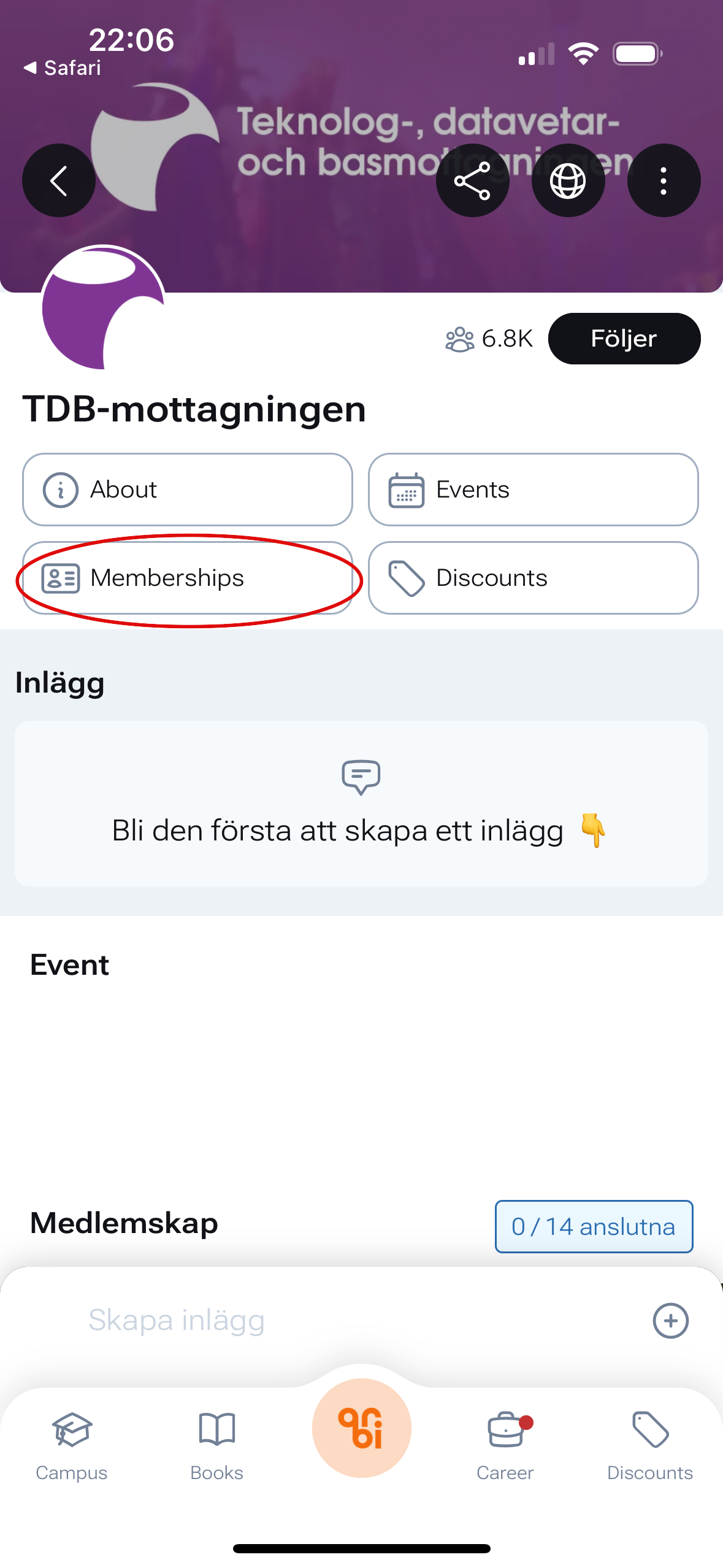This screenshot has width=723, height=1568.
Task: Tap the 0 / 14 anslutna badge
Action: point(594,1226)
